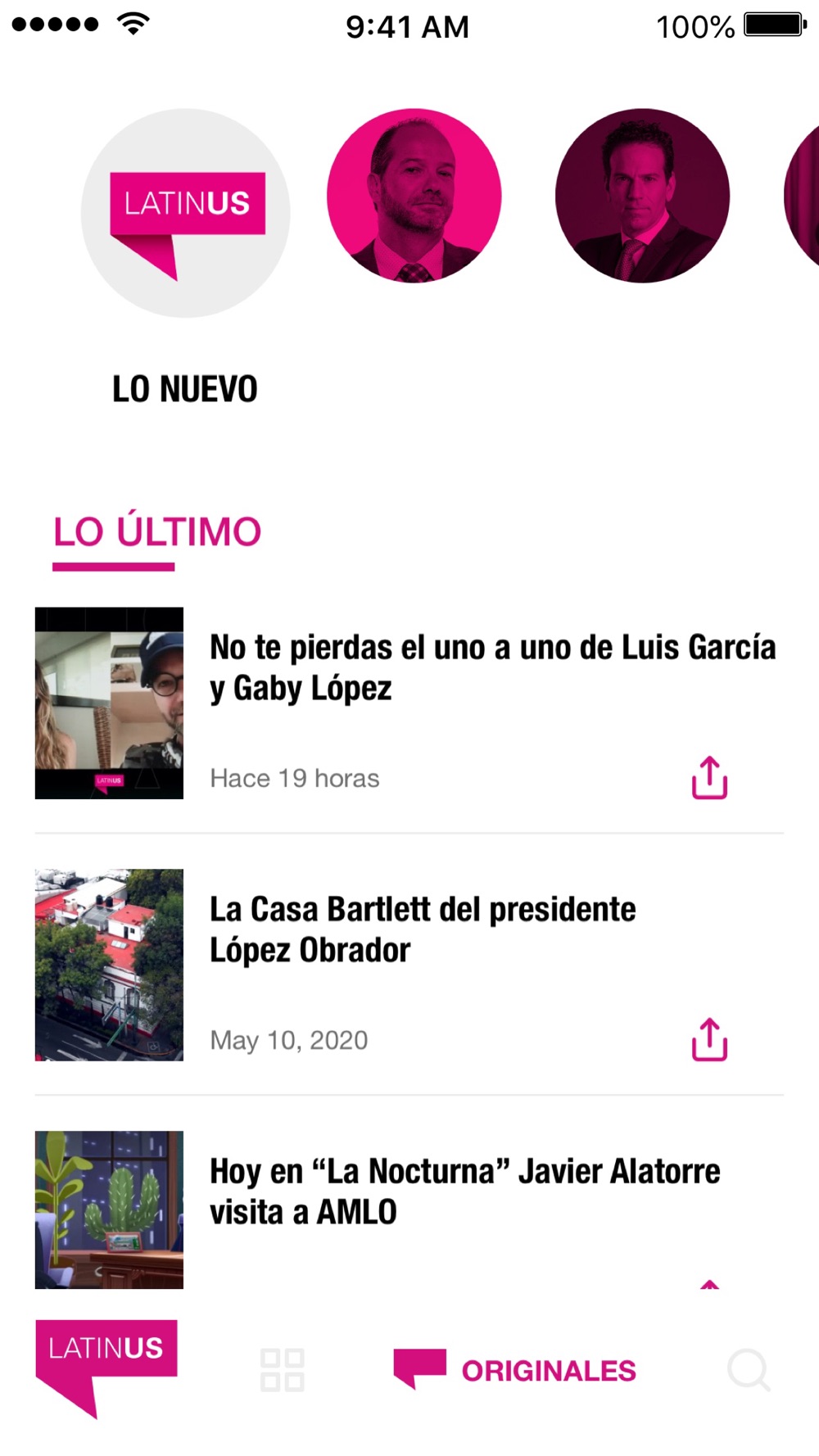Image resolution: width=819 pixels, height=1456 pixels.
Task: Open the La Nocturna Javier Alatorre article
Action: coord(464,1191)
